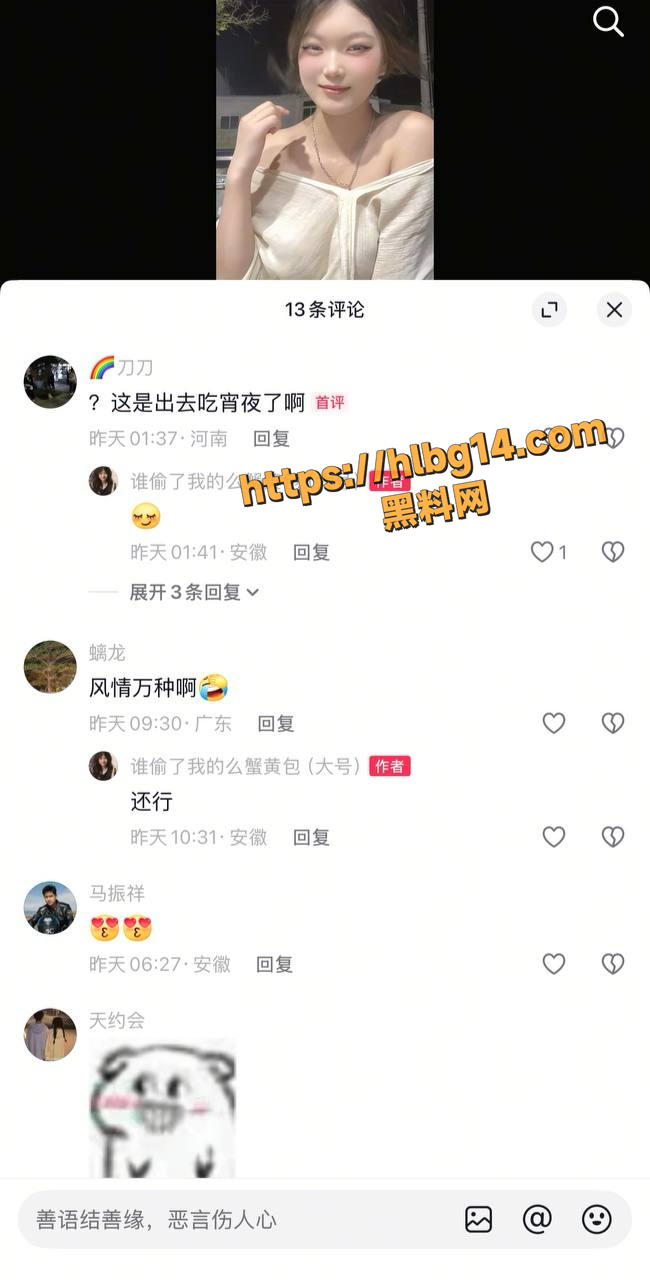Reply to 马振祥's comment
Viewport: 650px width, 1280px height.
(x=274, y=964)
